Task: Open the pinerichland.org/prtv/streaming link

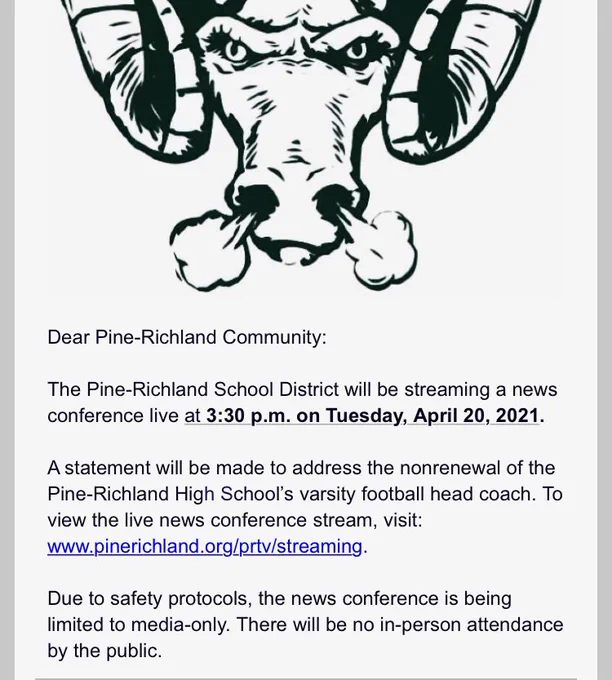Action: tap(204, 546)
